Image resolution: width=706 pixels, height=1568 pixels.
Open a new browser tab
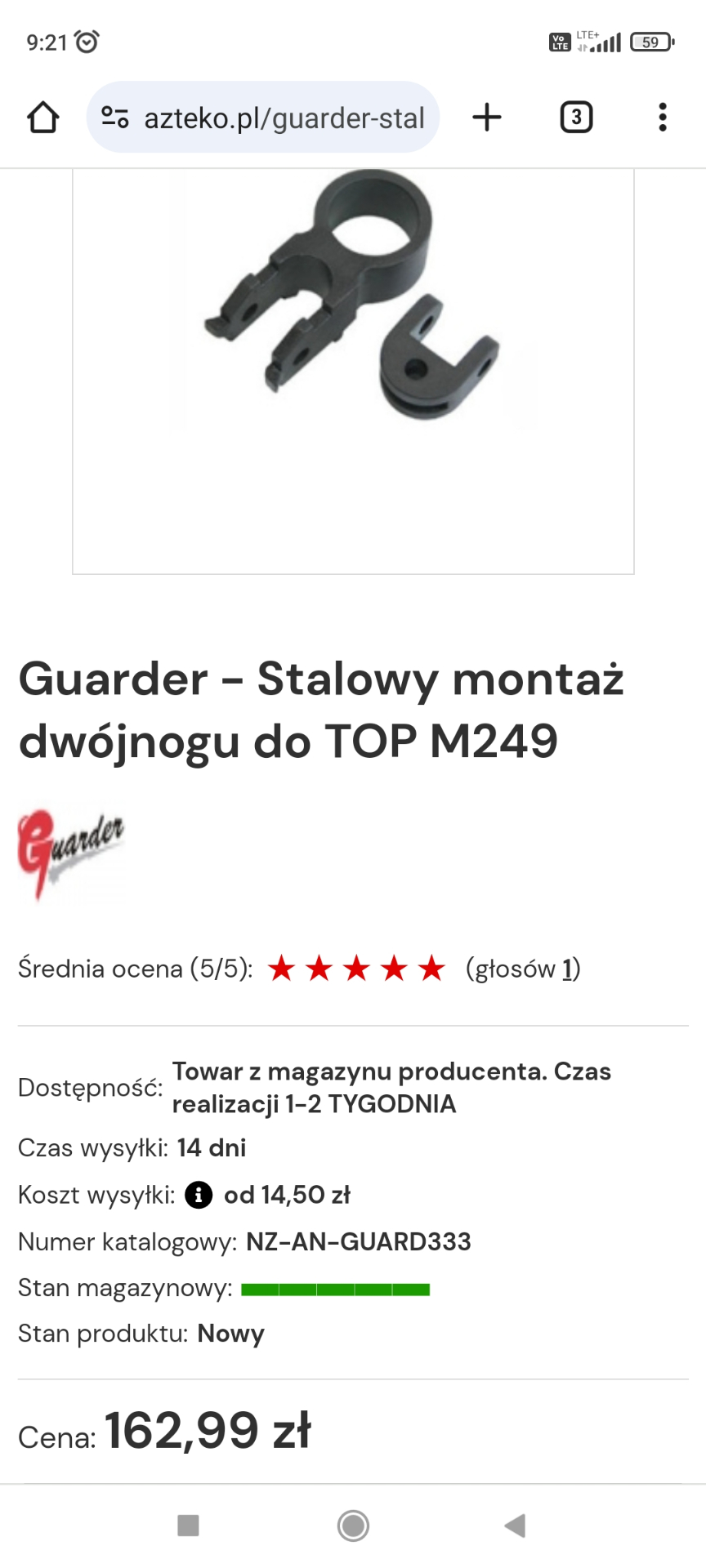[x=487, y=118]
